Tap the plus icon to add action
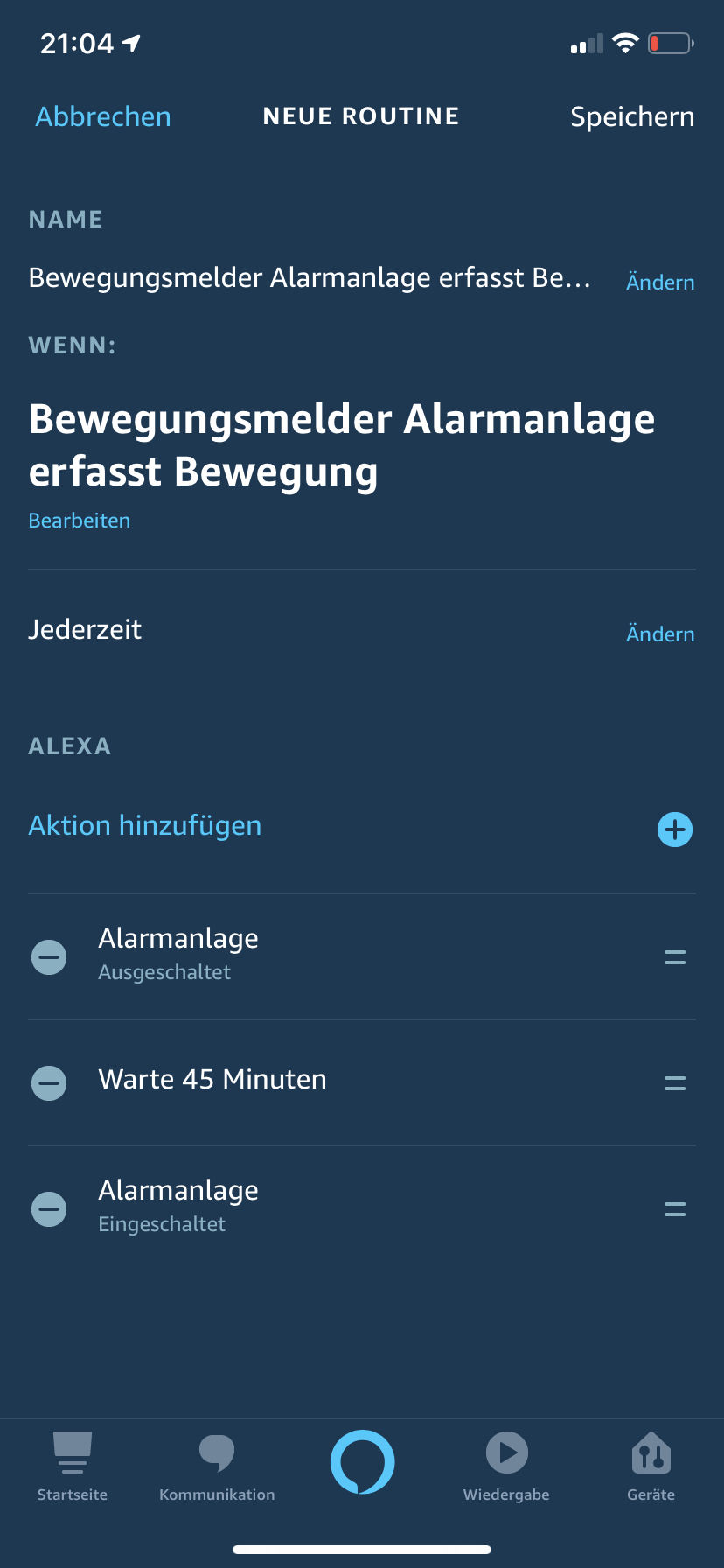This screenshot has width=724, height=1568. (x=674, y=829)
